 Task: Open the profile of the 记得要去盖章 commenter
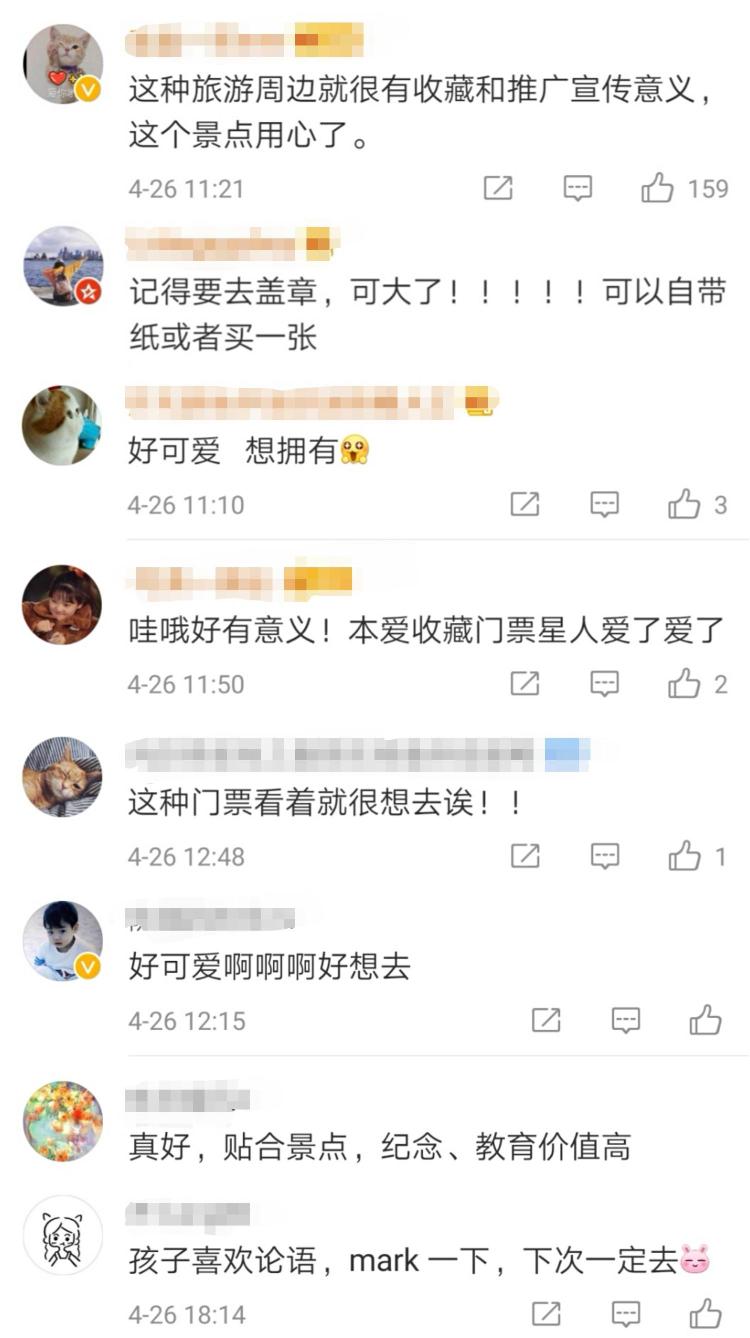63,266
